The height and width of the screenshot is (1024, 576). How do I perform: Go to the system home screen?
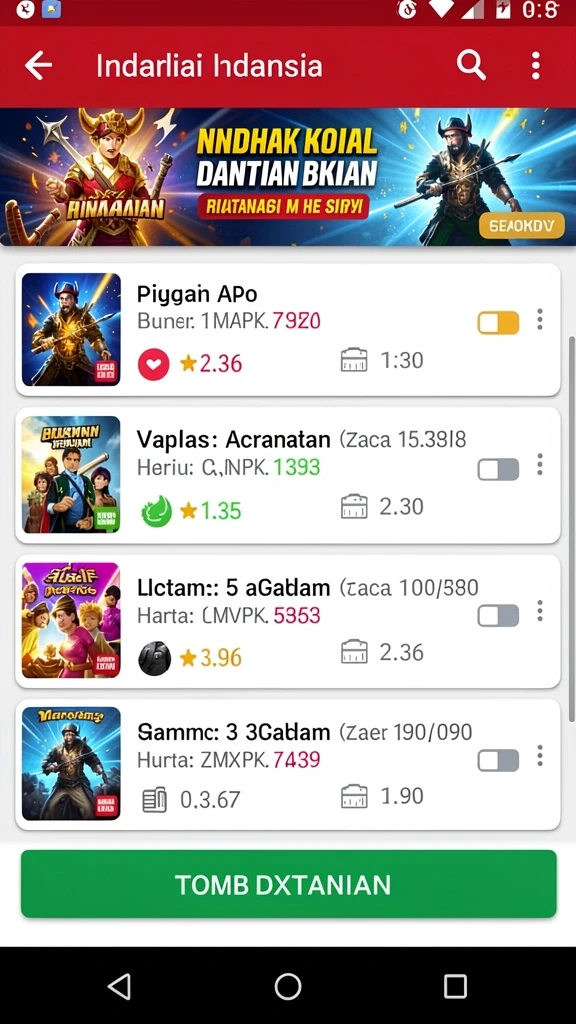288,986
